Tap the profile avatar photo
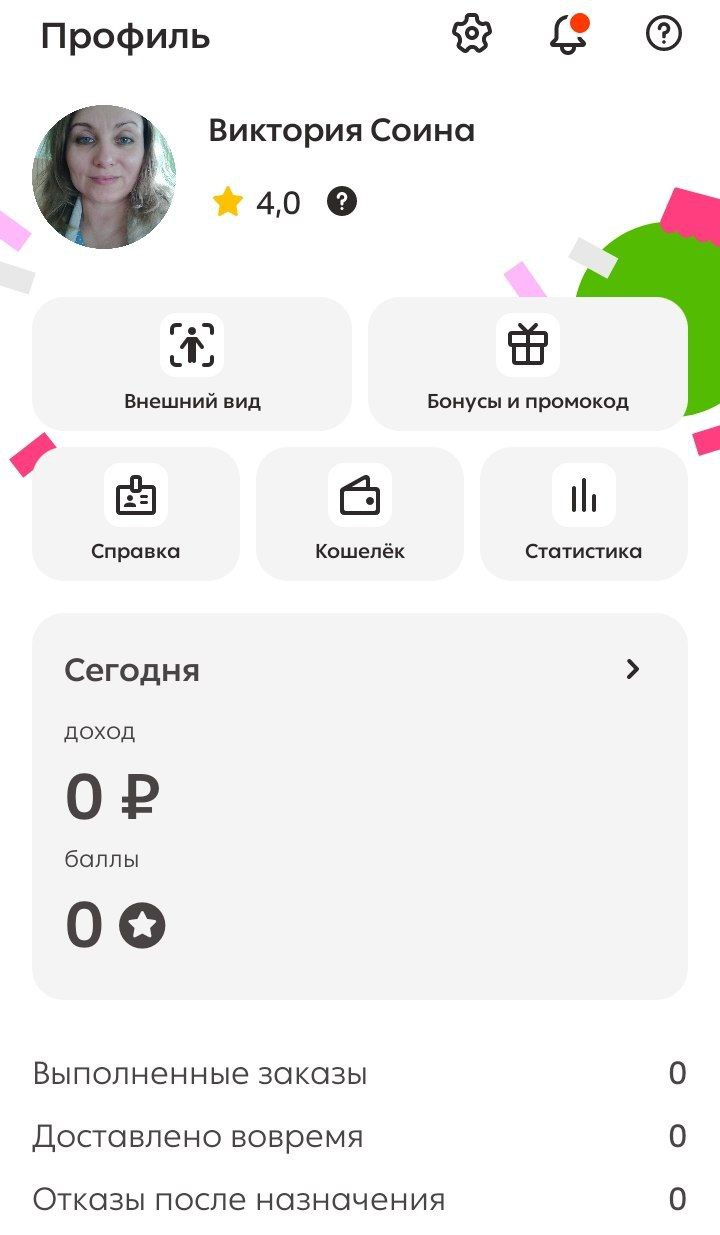This screenshot has width=720, height=1235. tap(104, 177)
